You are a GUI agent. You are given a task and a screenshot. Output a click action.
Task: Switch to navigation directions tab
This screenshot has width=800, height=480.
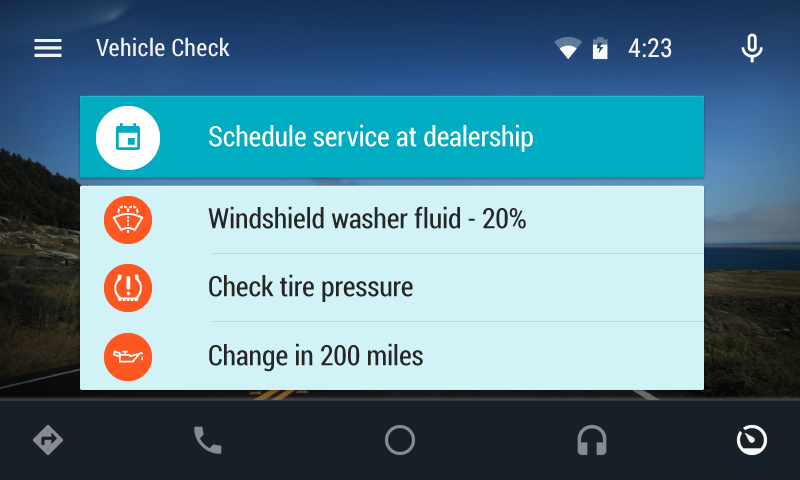pos(48,440)
